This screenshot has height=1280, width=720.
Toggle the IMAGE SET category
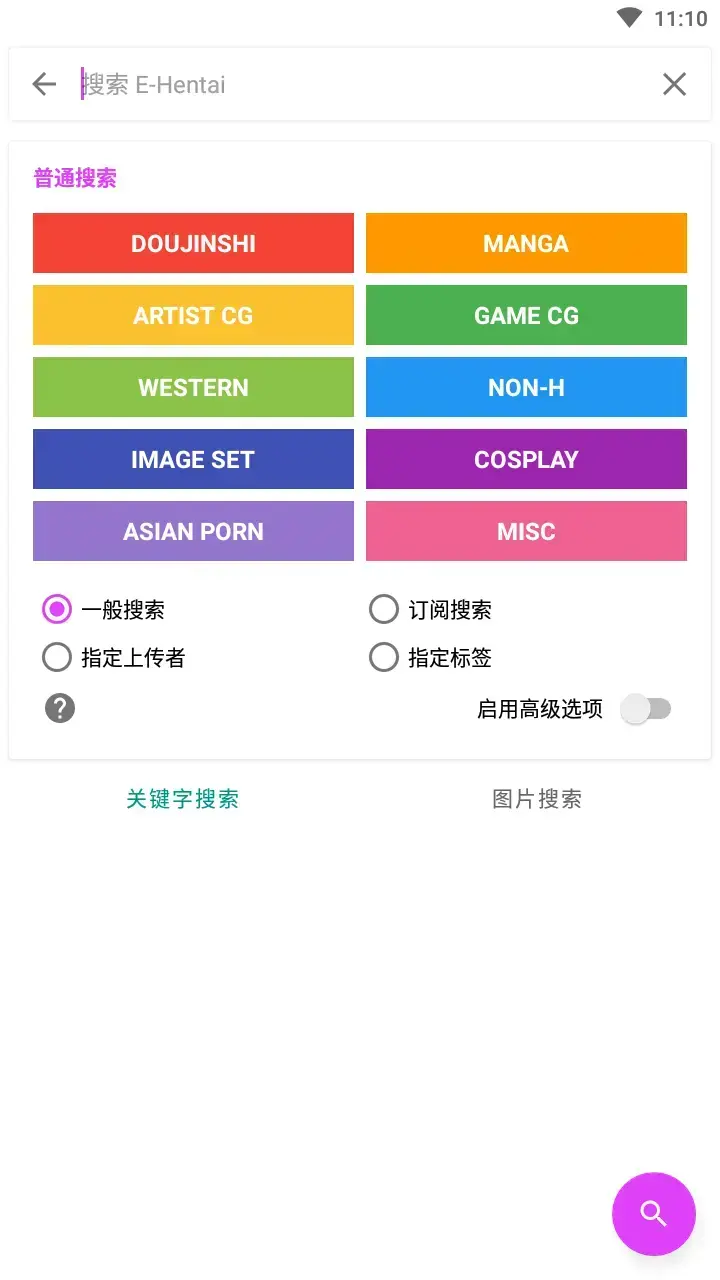click(x=193, y=459)
